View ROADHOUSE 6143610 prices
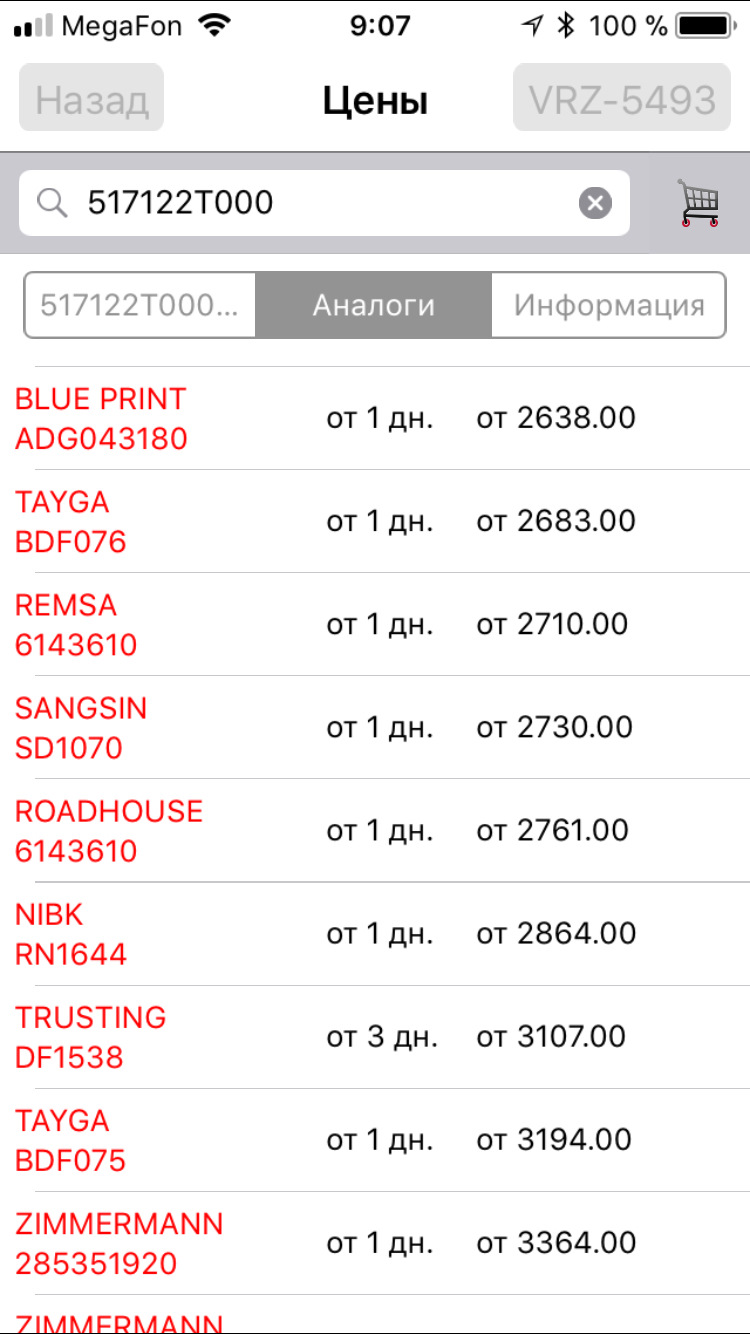This screenshot has height=1334, width=750. (375, 830)
